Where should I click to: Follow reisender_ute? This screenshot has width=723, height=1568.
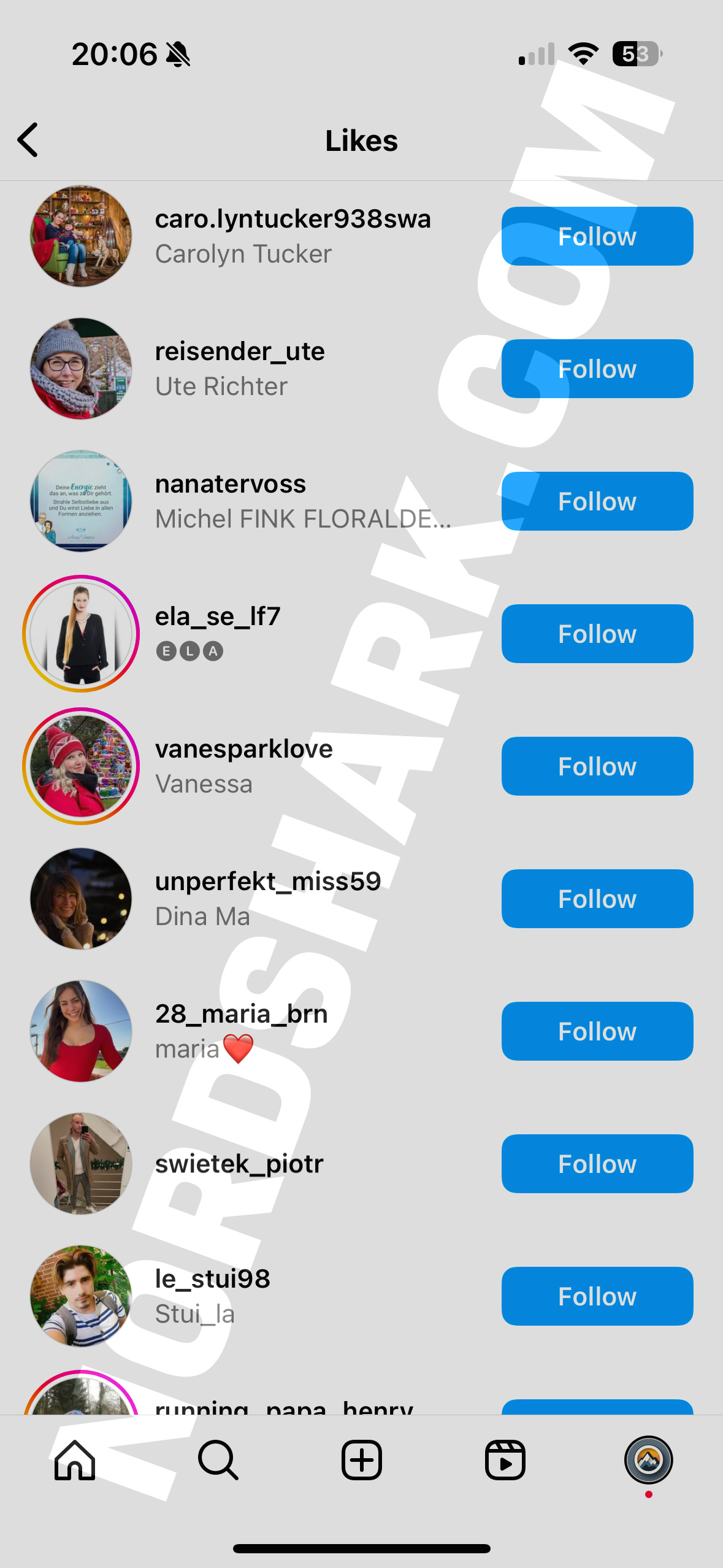tap(597, 369)
